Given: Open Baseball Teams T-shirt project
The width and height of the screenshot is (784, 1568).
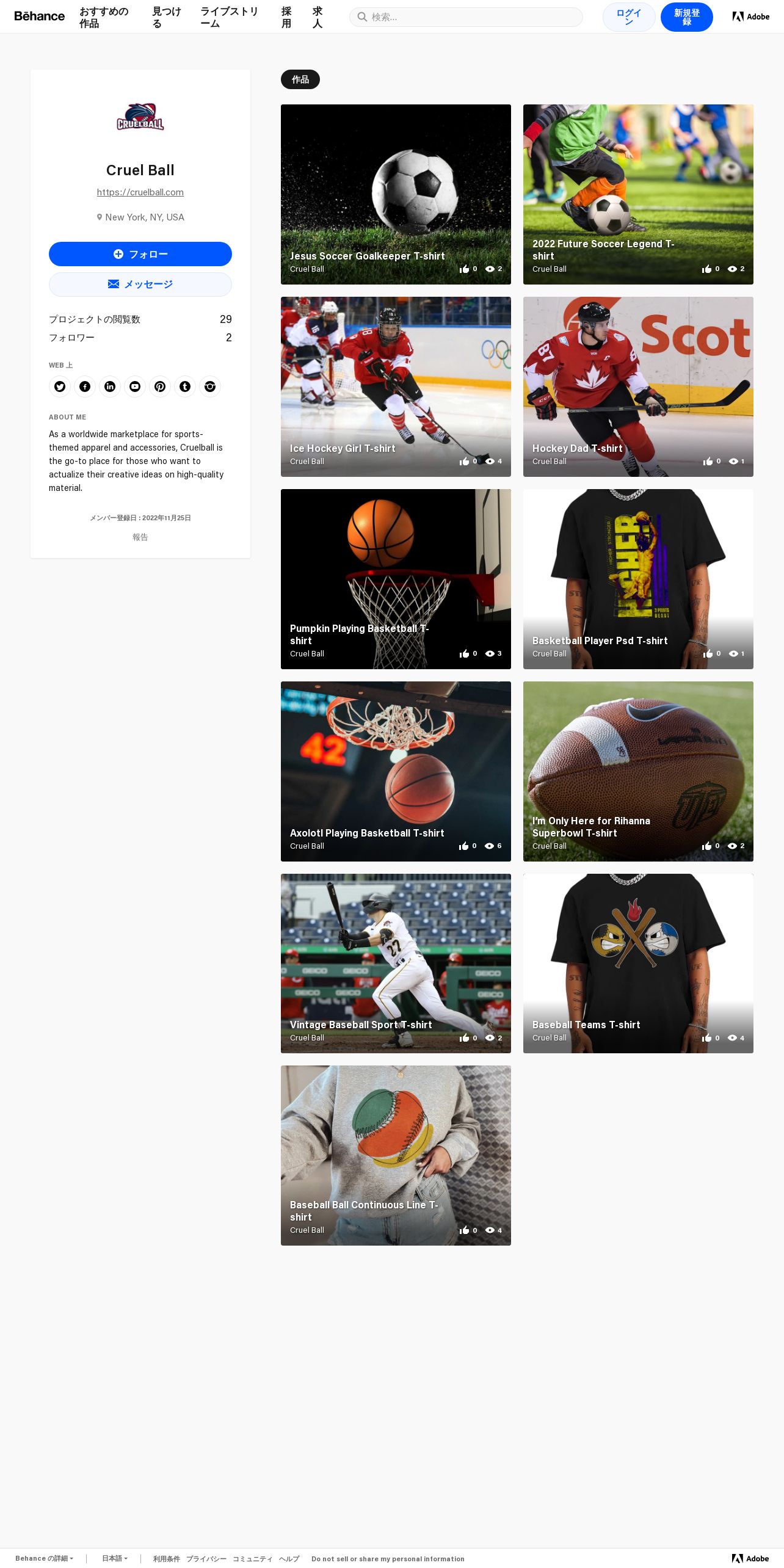Looking at the screenshot, I should (638, 964).
